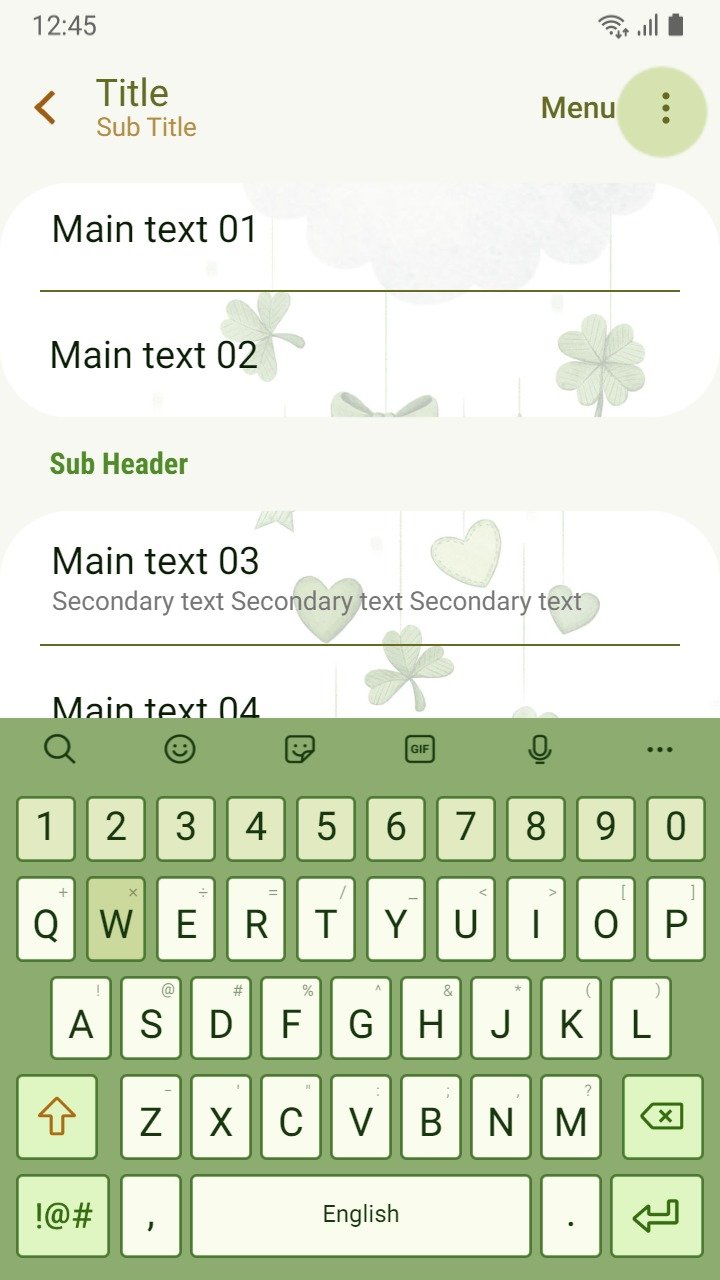Tap the Menu text button

[x=578, y=108]
